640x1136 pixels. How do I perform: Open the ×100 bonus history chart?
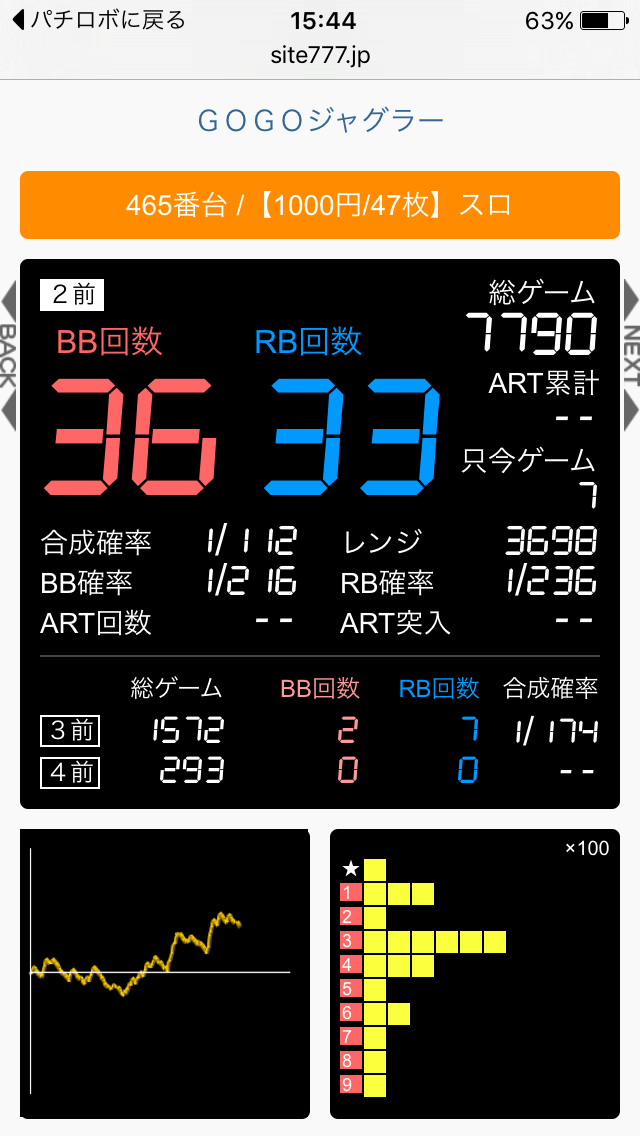point(475,973)
